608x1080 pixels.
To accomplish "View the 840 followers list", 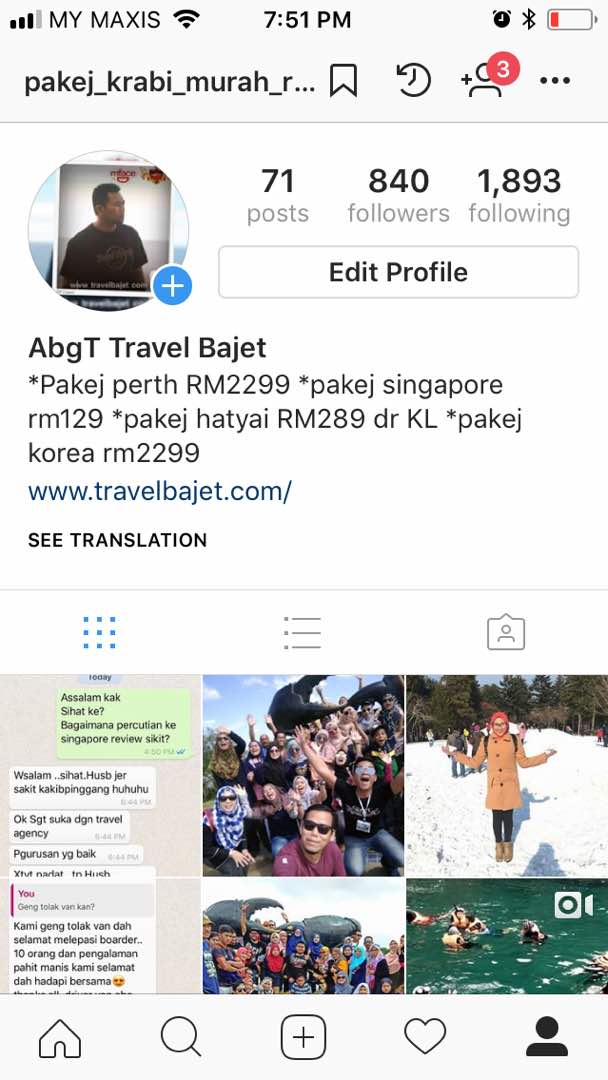I will [x=398, y=195].
